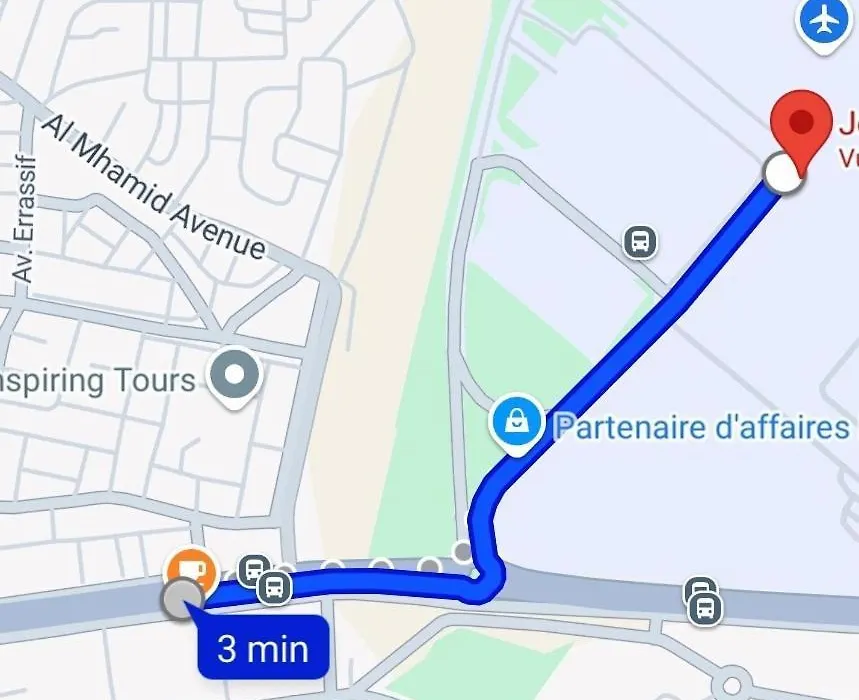859x700 pixels.
Task: Select the 3 min route time label
Action: click(263, 648)
